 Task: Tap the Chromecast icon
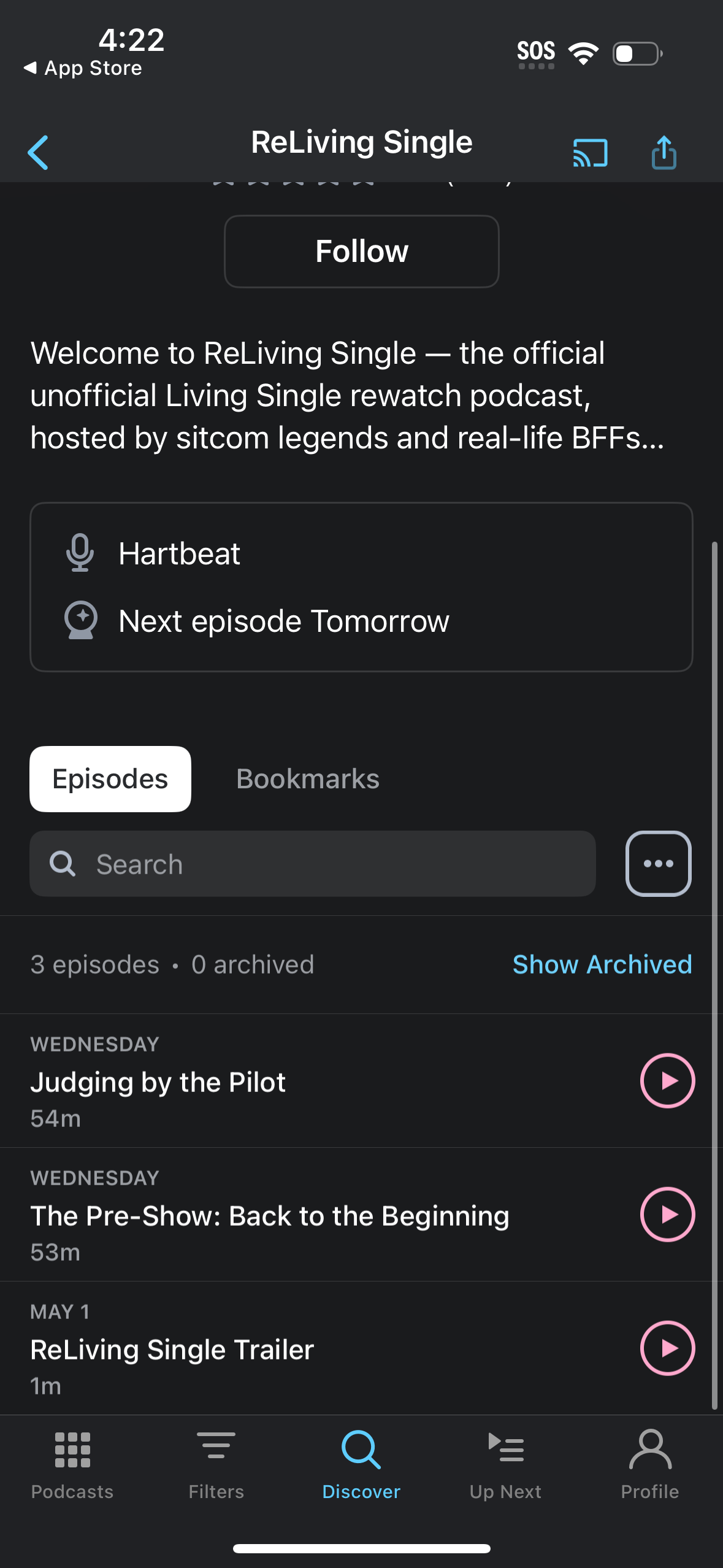point(591,153)
